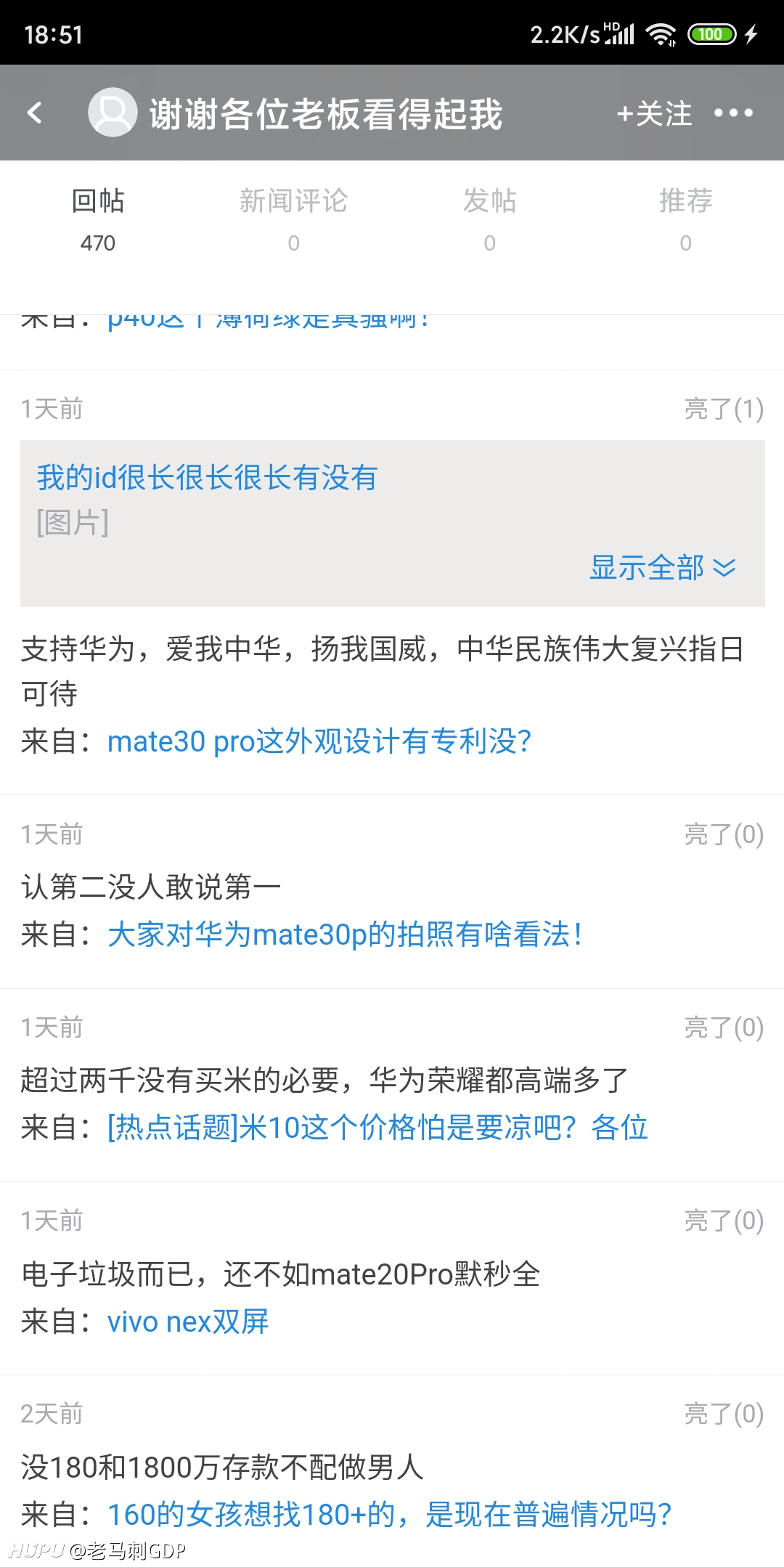Expand quoted reply with 显示全部
Screen dimensions: 784x1567
tap(663, 567)
